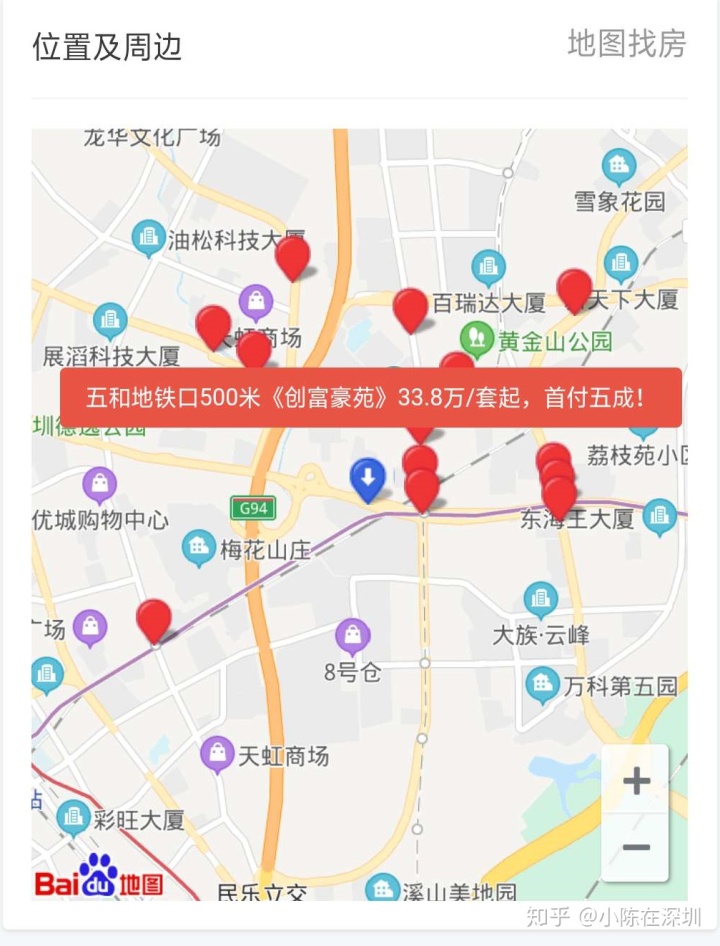The image size is (720, 946).
Task: Select the red pin at 天下大厦
Action: (574, 288)
